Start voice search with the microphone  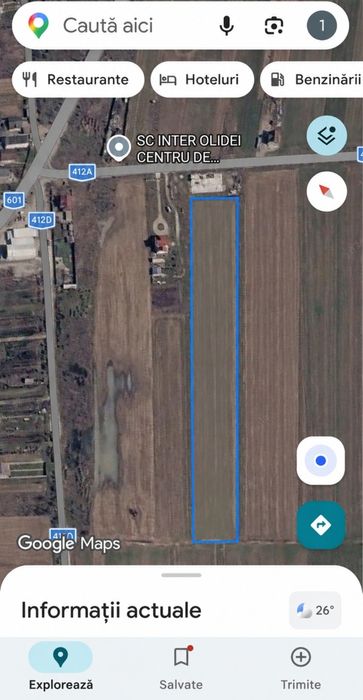tap(226, 26)
